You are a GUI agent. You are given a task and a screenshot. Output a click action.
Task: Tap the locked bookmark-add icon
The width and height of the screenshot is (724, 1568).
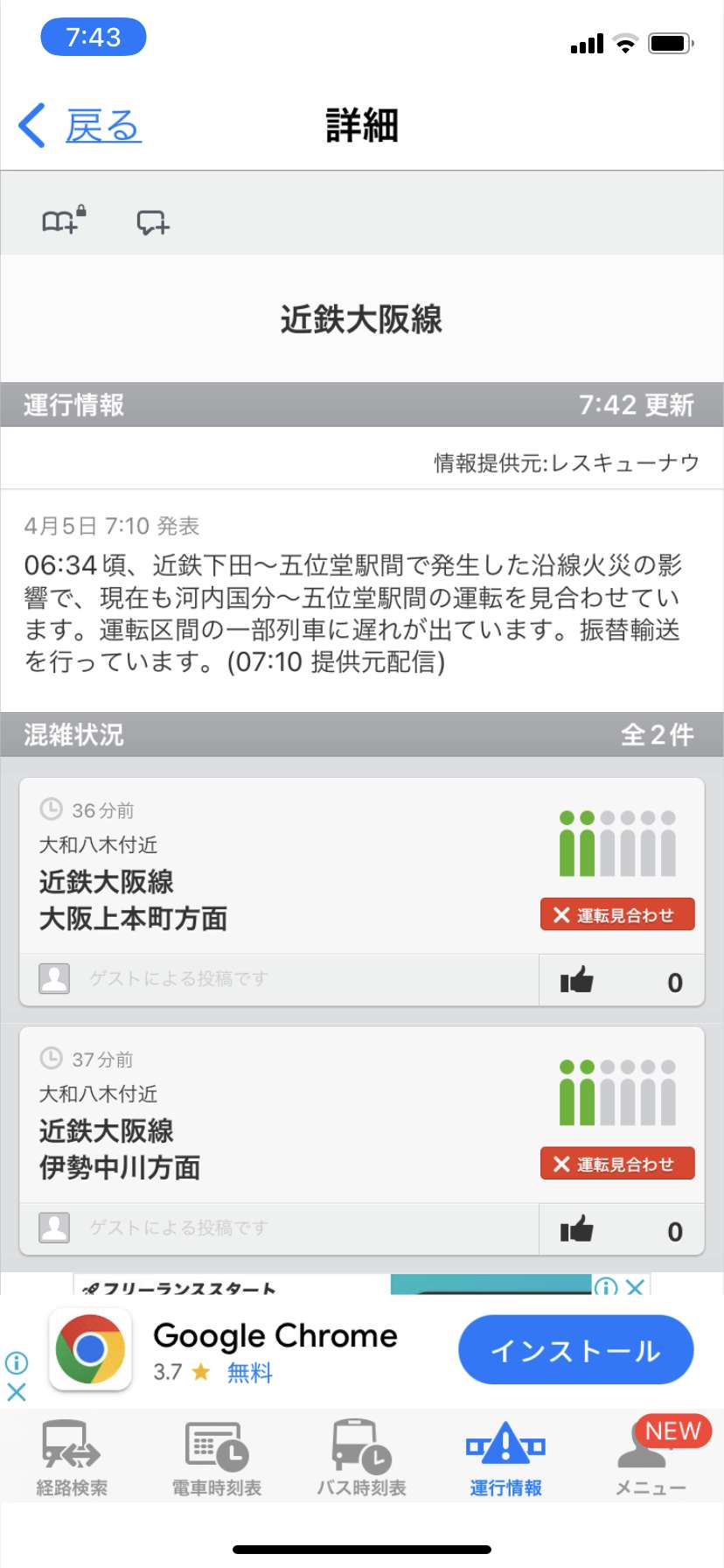pos(64,219)
